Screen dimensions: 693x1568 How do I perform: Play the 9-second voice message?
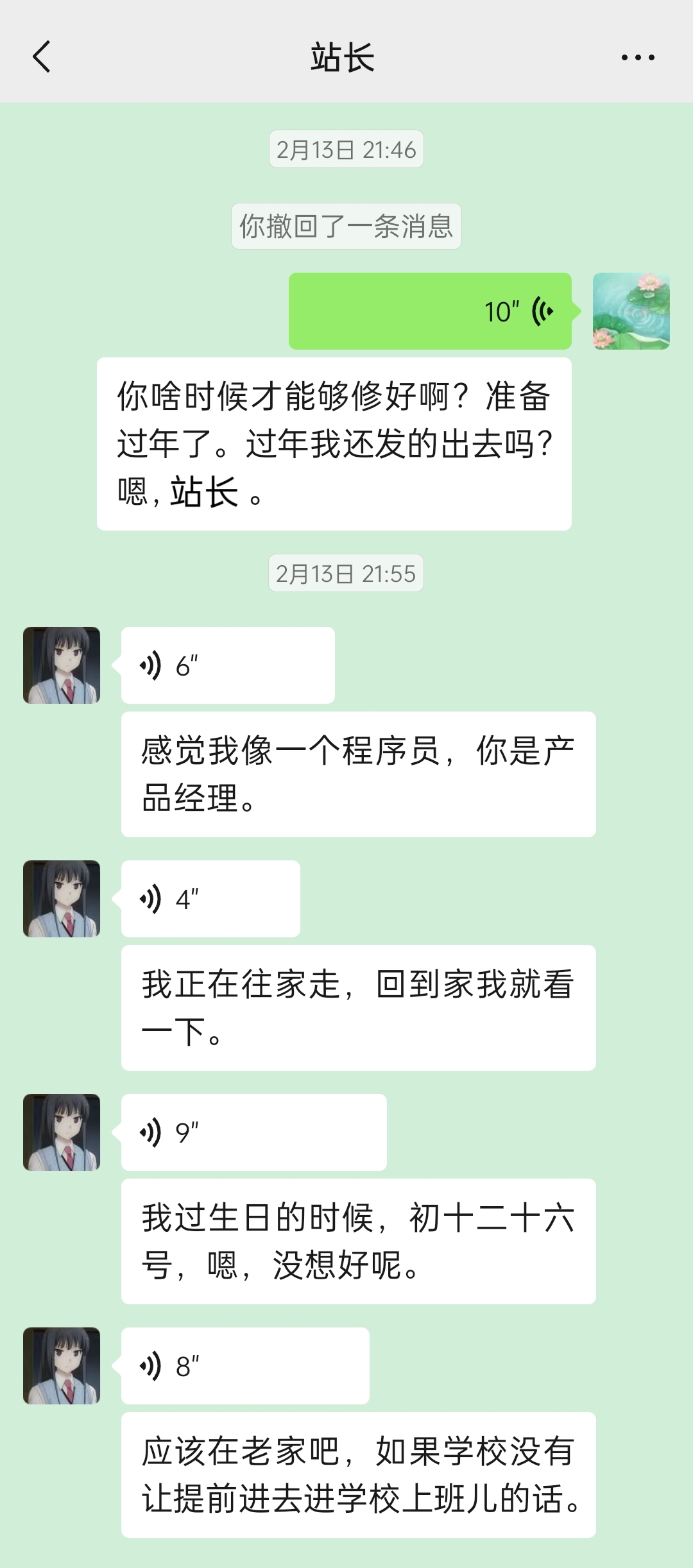click(253, 1132)
